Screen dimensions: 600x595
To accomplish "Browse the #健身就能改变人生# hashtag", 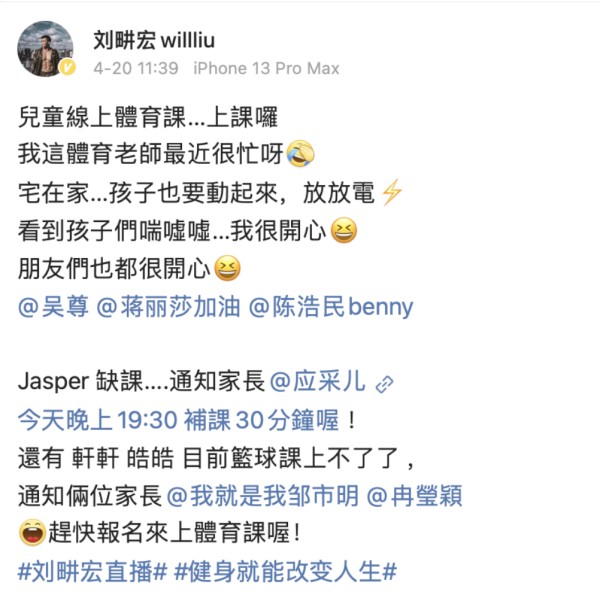I will tap(286, 571).
